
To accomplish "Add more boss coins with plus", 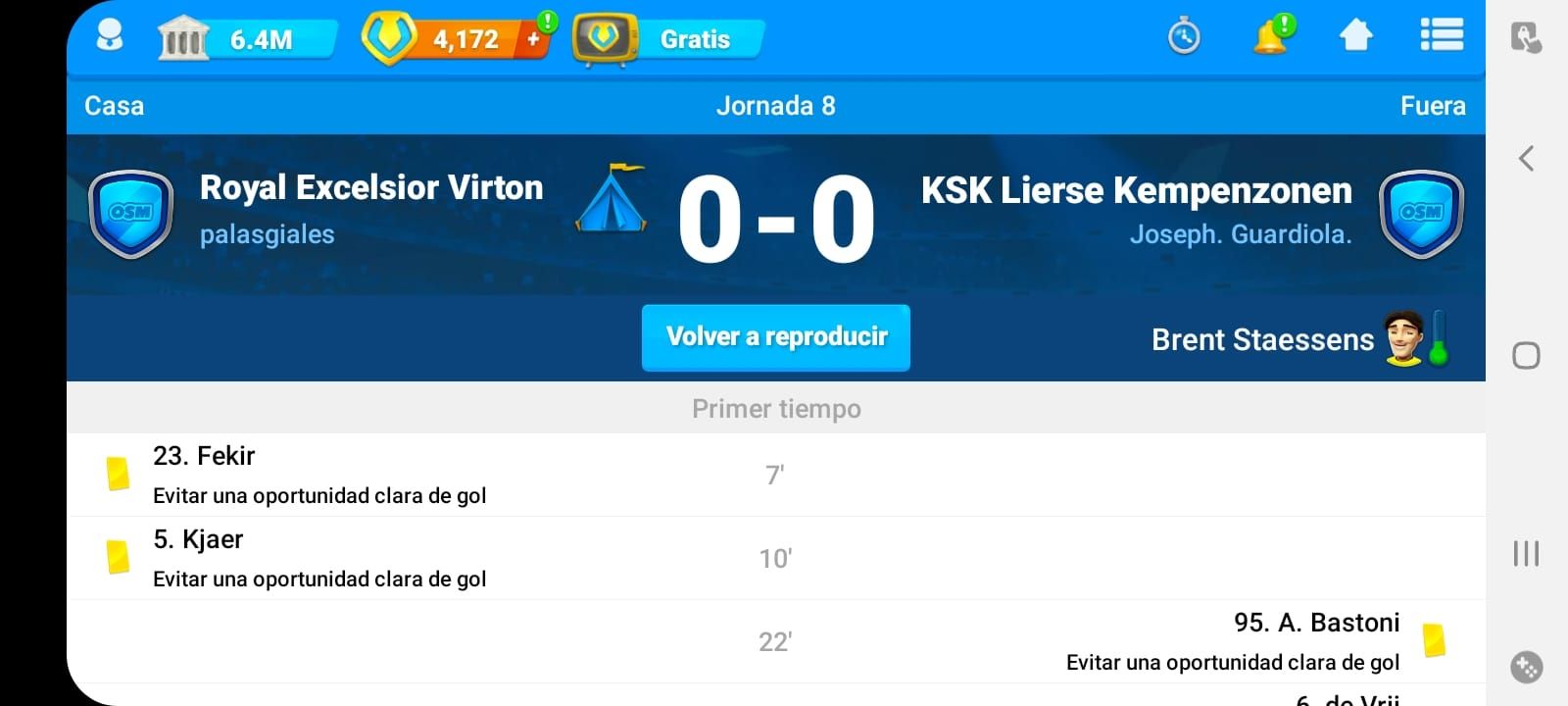I will point(534,39).
